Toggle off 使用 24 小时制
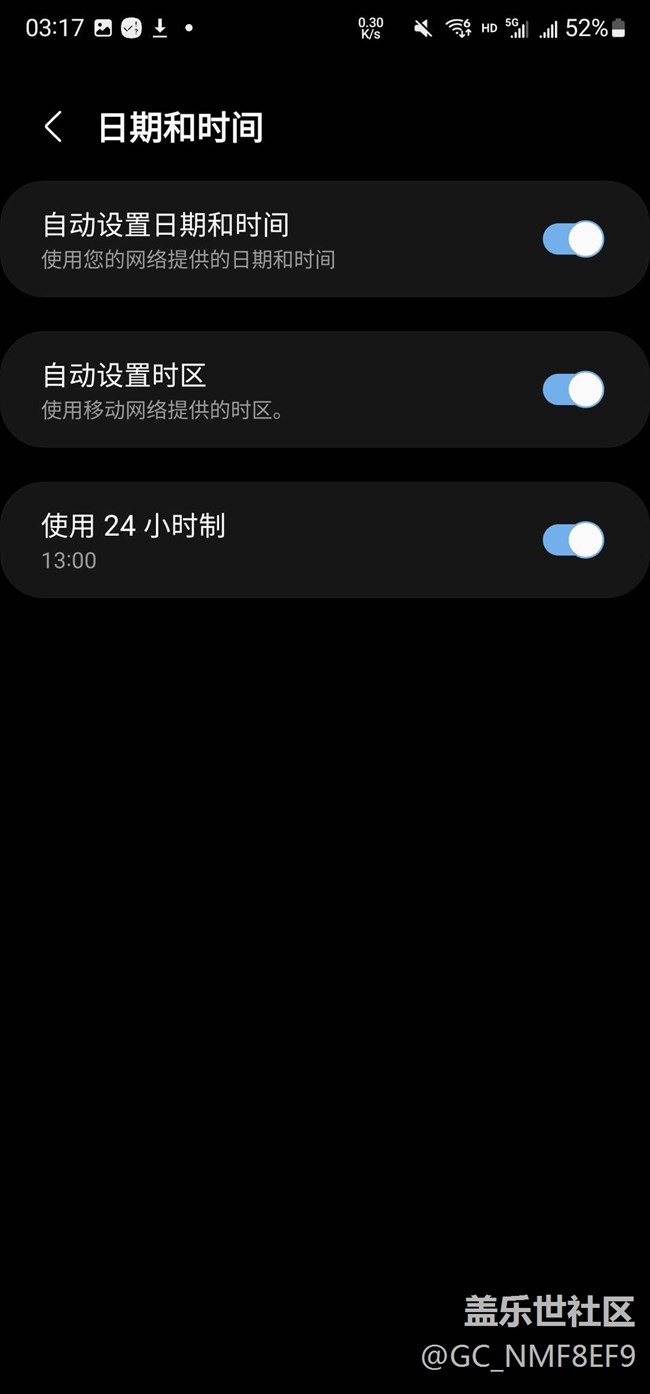 (x=573, y=540)
